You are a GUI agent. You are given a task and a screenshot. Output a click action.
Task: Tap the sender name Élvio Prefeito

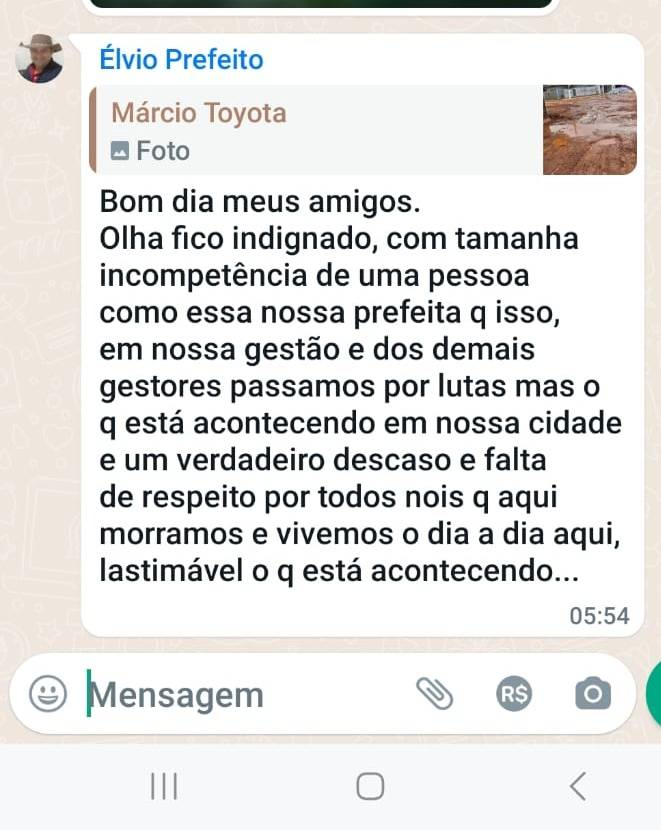(181, 60)
